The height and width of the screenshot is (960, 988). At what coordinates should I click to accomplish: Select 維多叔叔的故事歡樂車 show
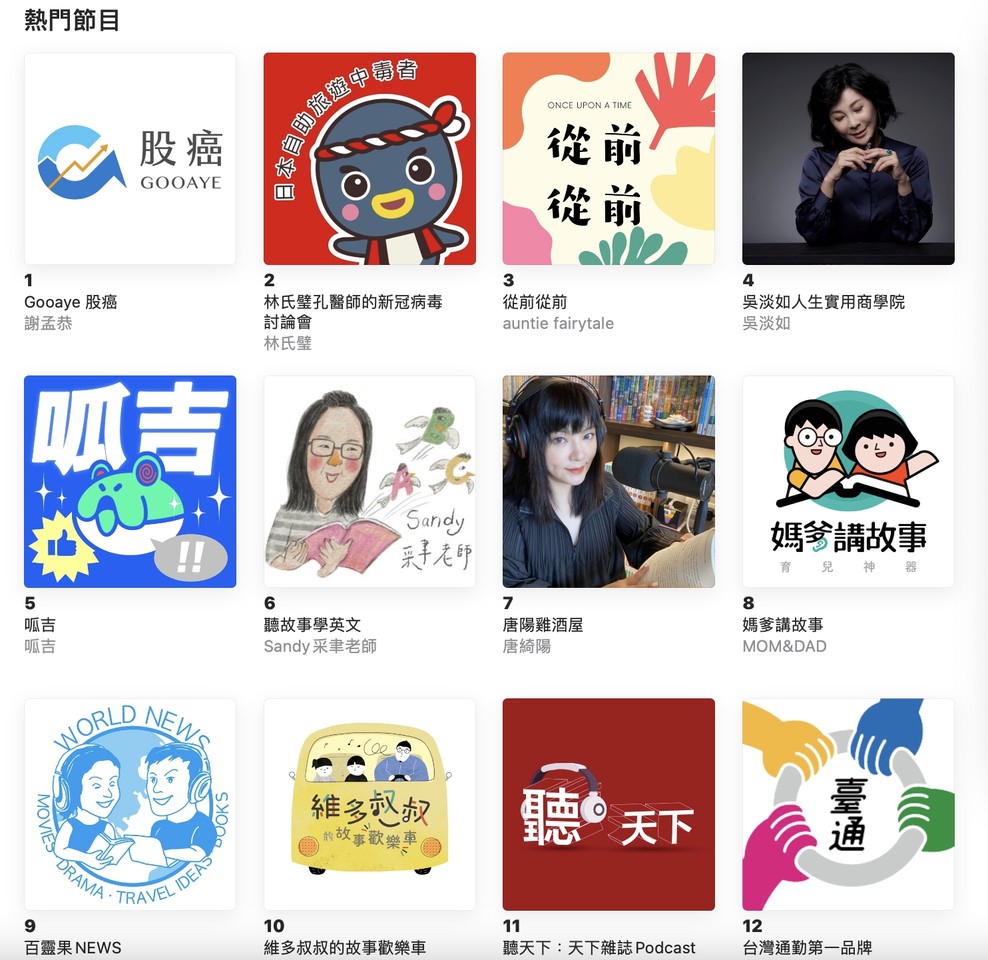[x=369, y=804]
